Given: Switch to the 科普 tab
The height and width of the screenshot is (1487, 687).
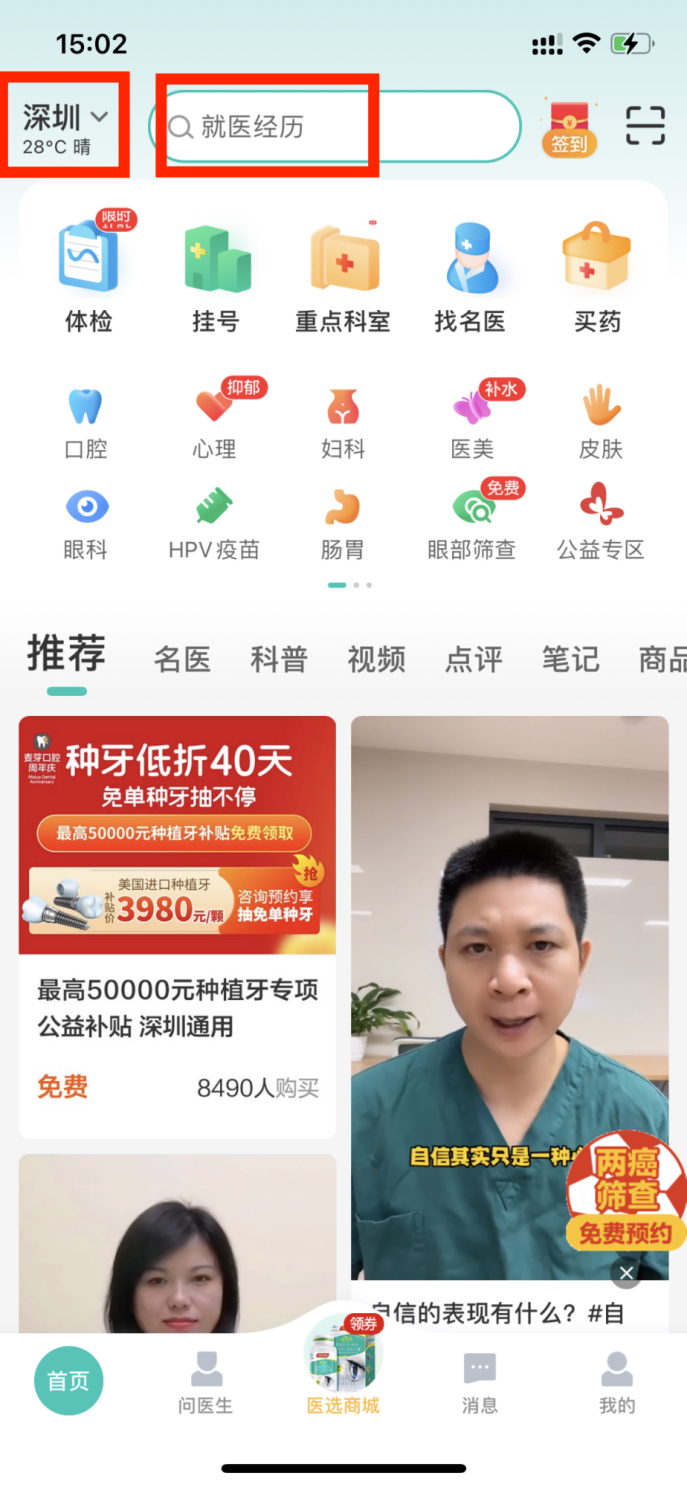Looking at the screenshot, I should (x=279, y=659).
